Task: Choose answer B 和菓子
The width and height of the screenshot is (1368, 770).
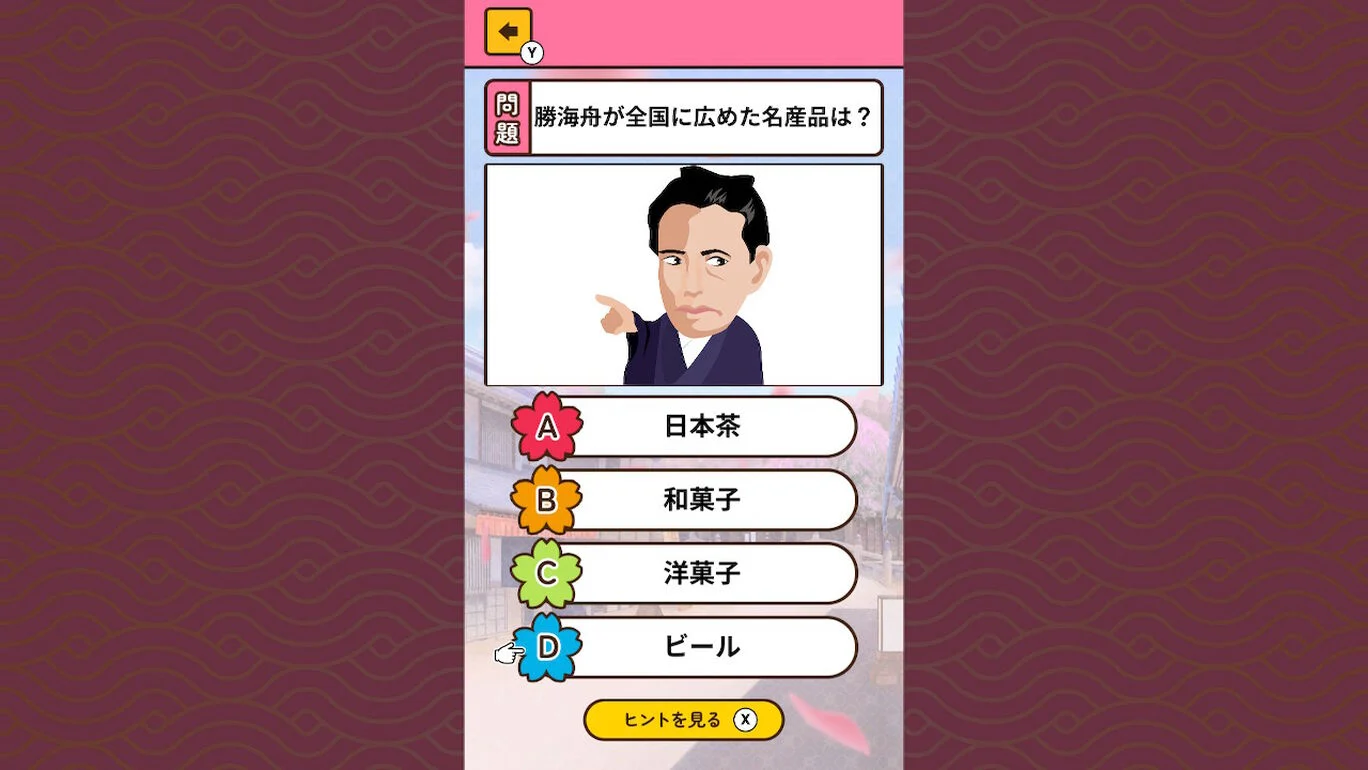Action: click(x=701, y=500)
